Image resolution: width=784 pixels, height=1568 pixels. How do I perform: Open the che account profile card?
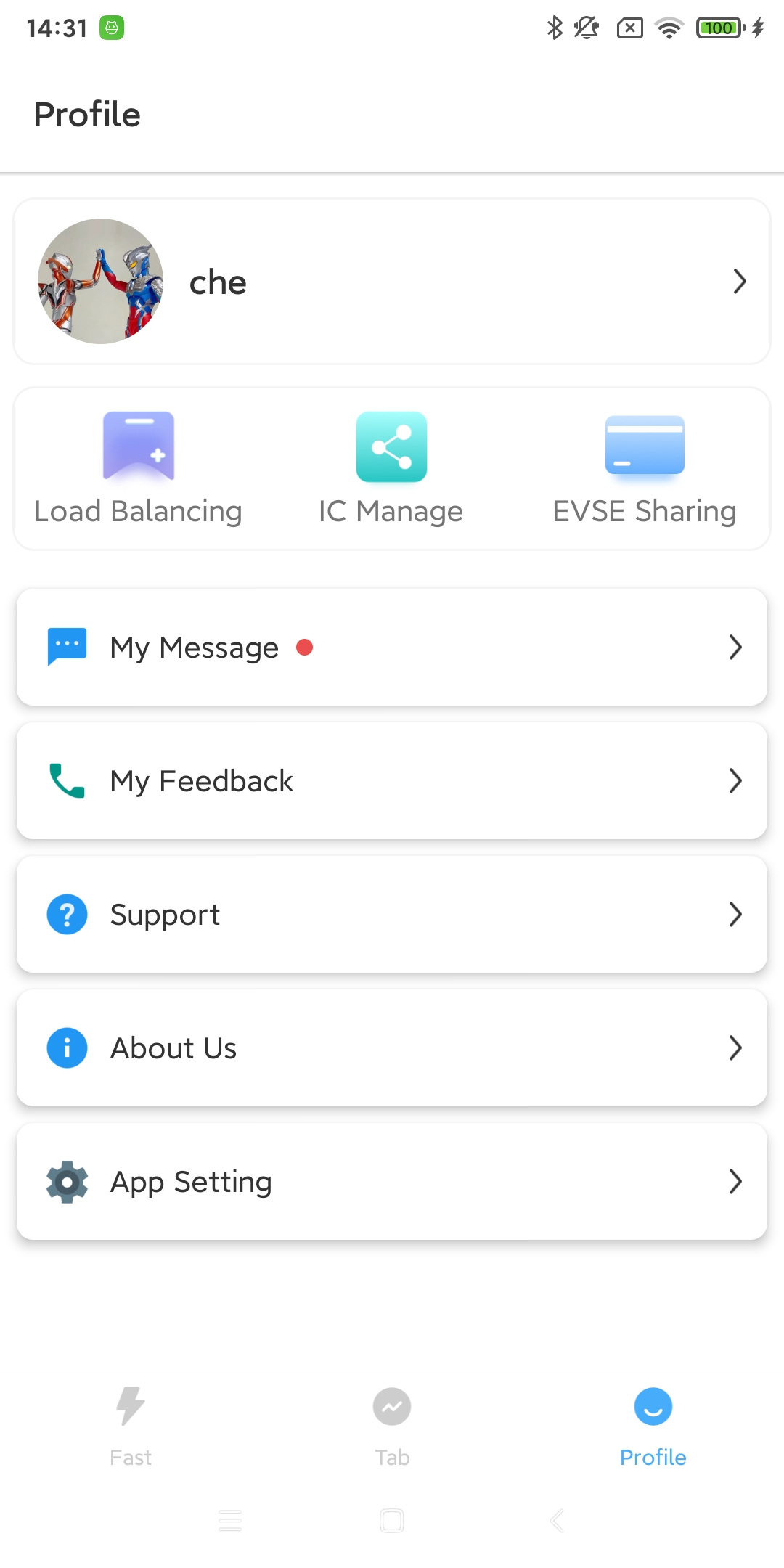click(x=392, y=282)
